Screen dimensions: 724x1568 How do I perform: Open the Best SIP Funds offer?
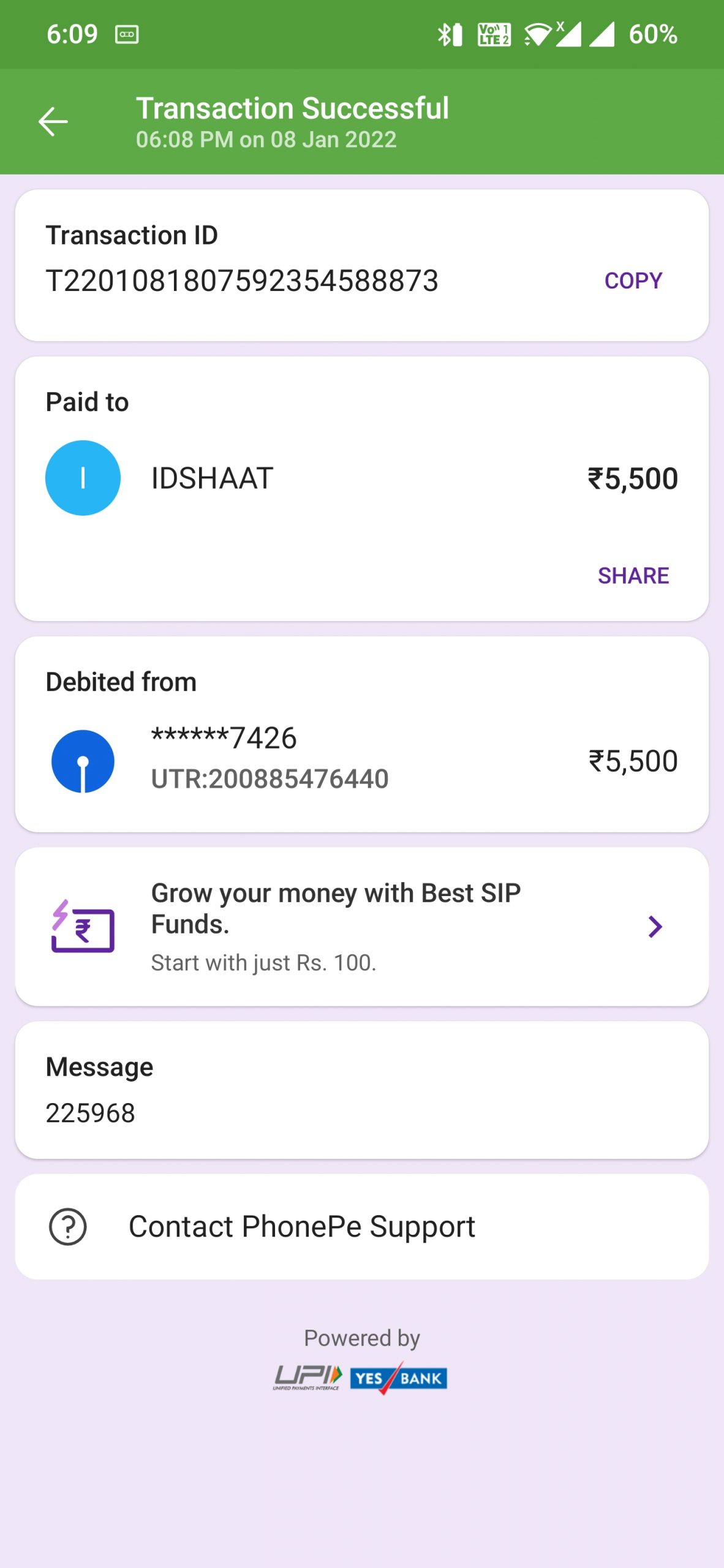pos(361,926)
